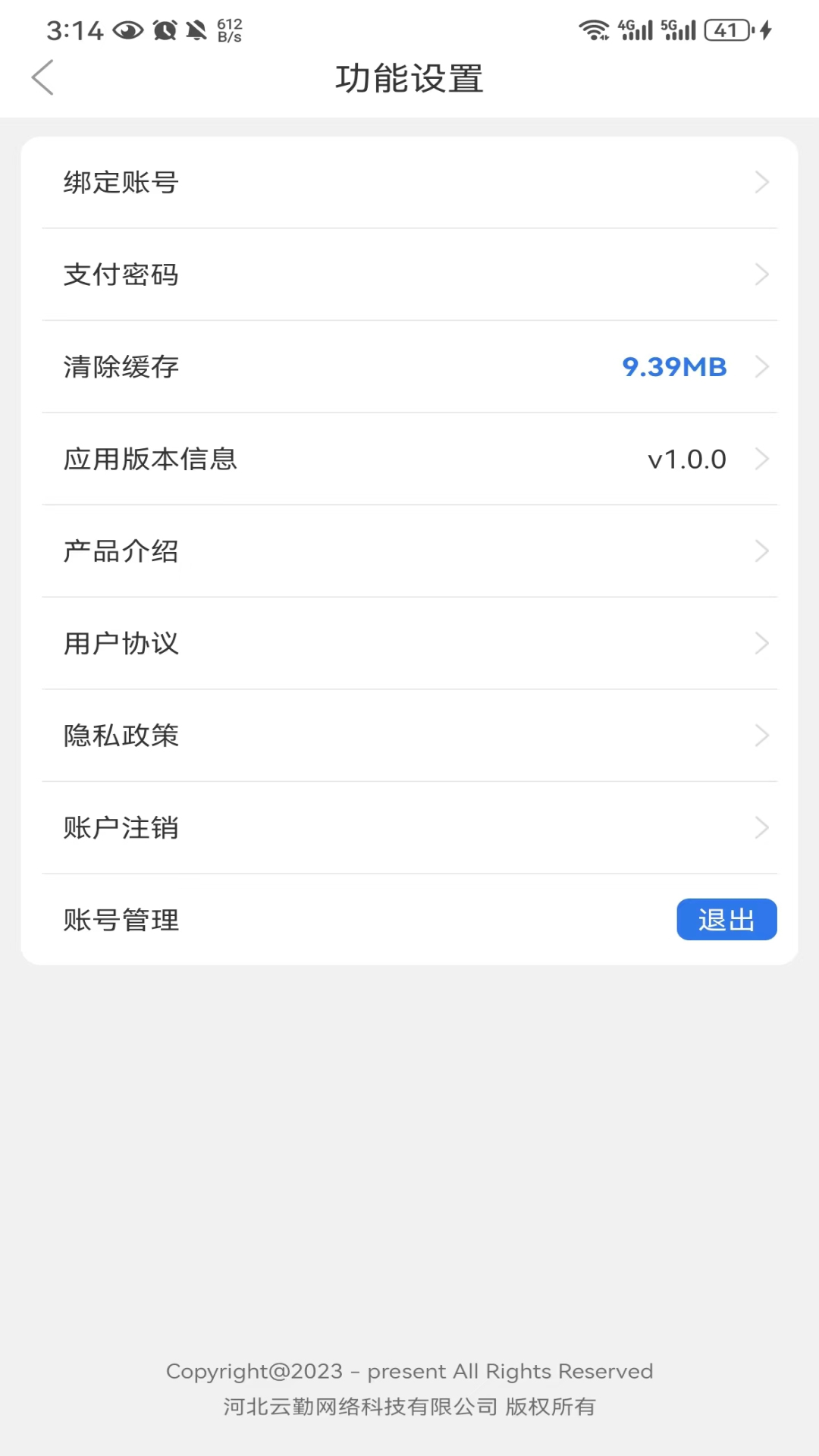Image resolution: width=819 pixels, height=1456 pixels.
Task: Click the 应用版本信息 v1.0.0 row
Action: tap(409, 459)
